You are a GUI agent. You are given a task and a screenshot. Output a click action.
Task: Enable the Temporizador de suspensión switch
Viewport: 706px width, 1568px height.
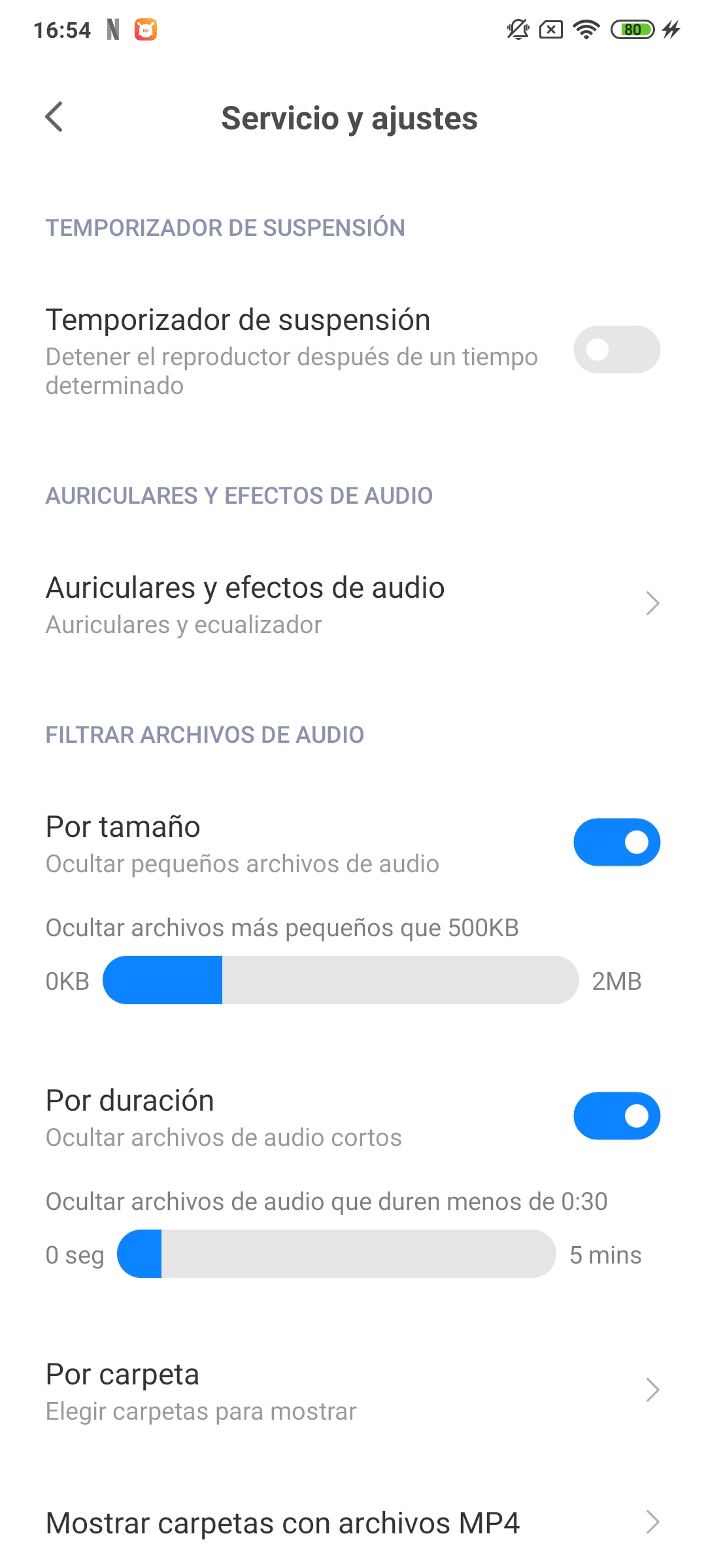pos(616,350)
